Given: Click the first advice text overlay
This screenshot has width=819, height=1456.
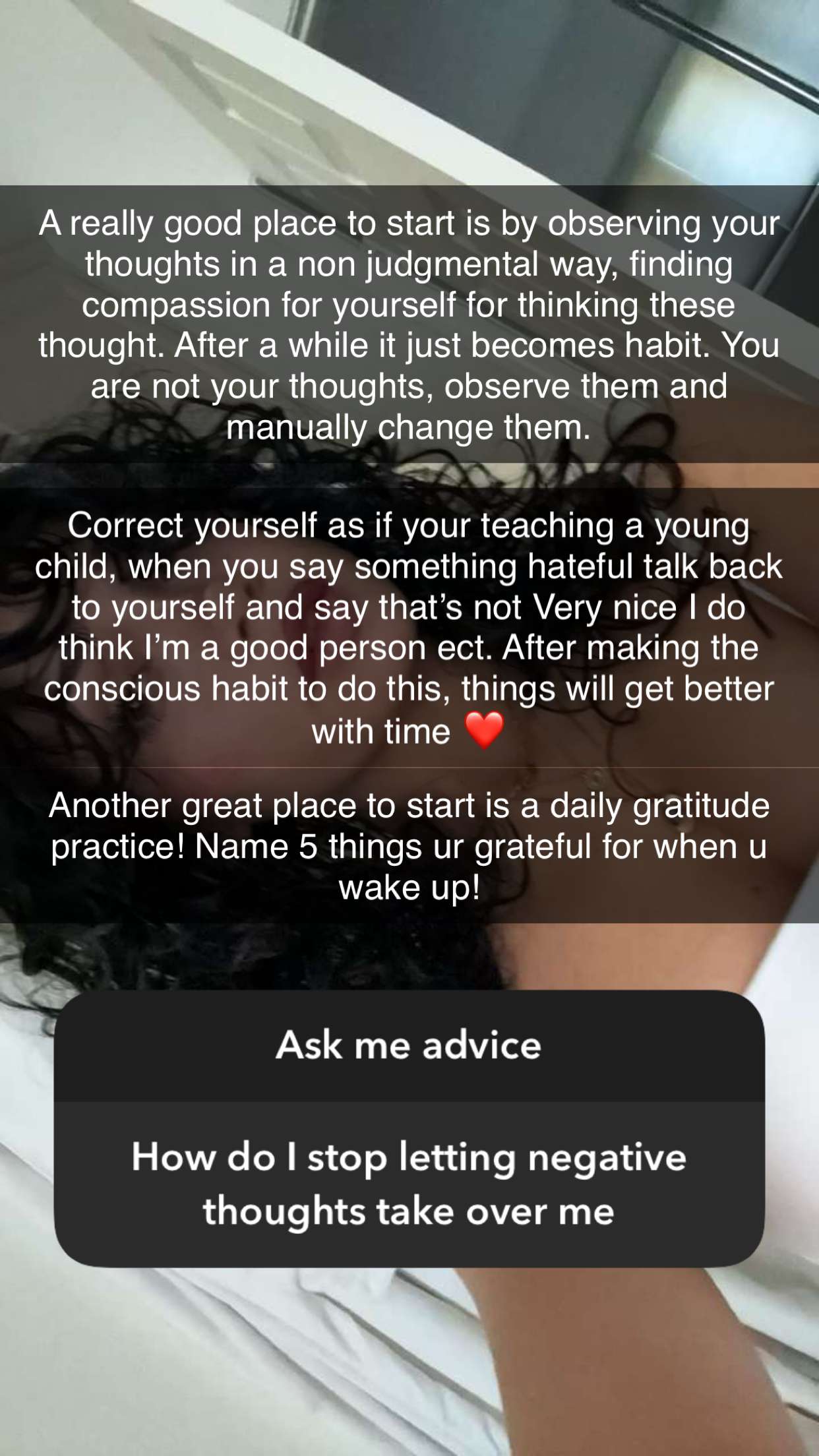Looking at the screenshot, I should click(x=409, y=323).
